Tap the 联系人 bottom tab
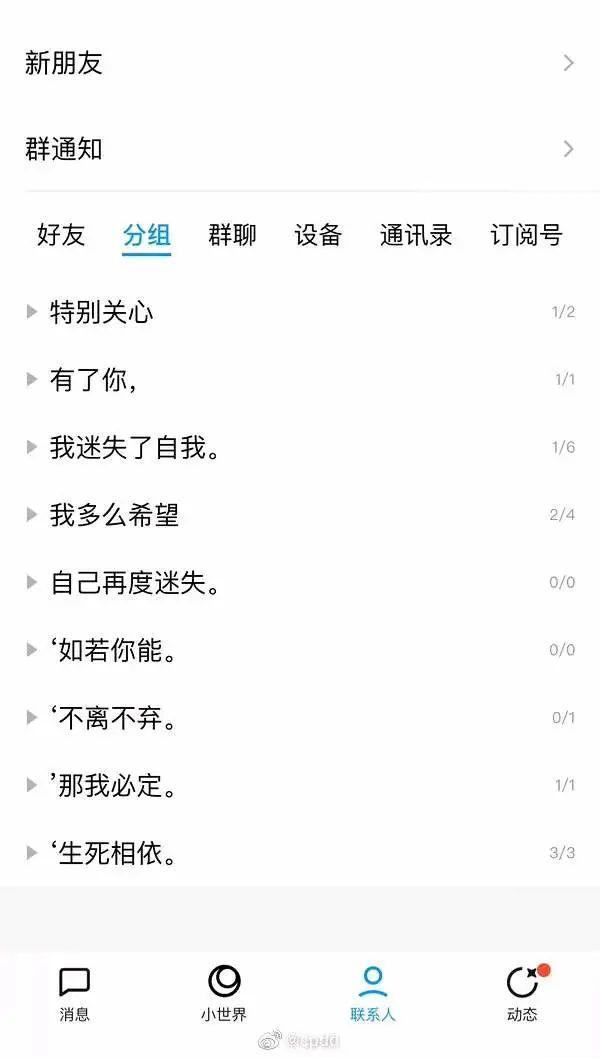 [x=373, y=994]
